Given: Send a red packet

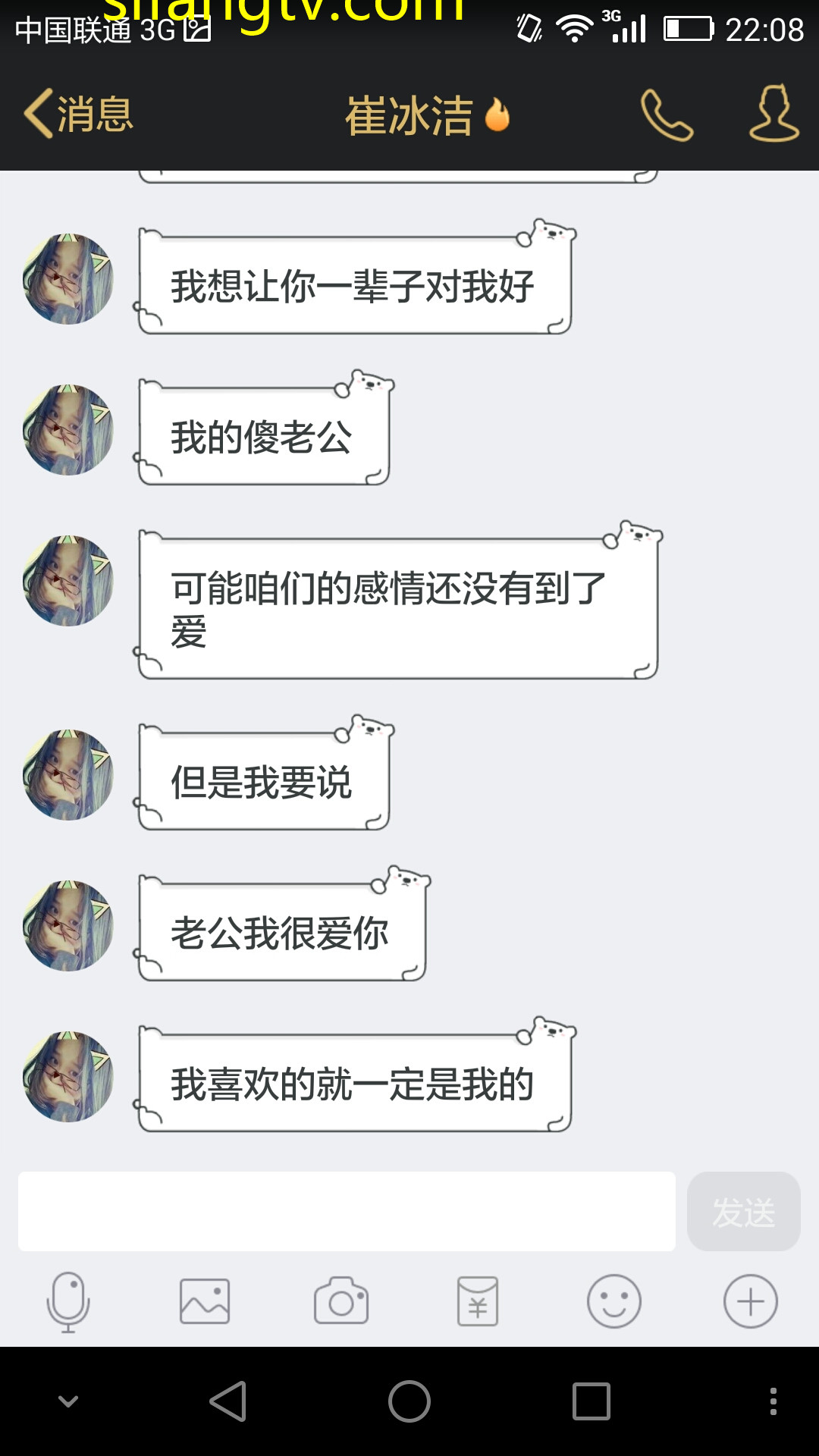Looking at the screenshot, I should coord(478,1301).
